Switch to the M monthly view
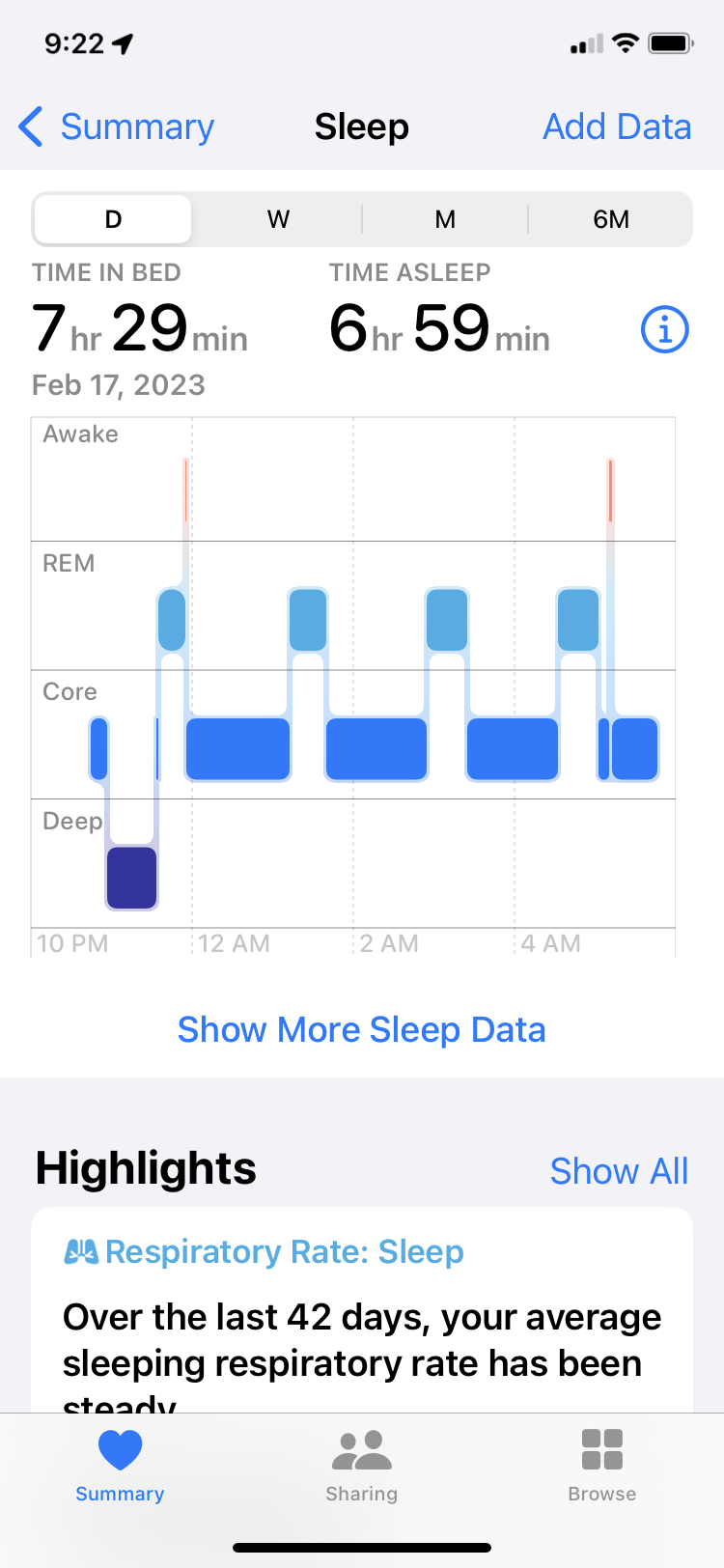Screen dimensions: 724x1568 pos(444,219)
